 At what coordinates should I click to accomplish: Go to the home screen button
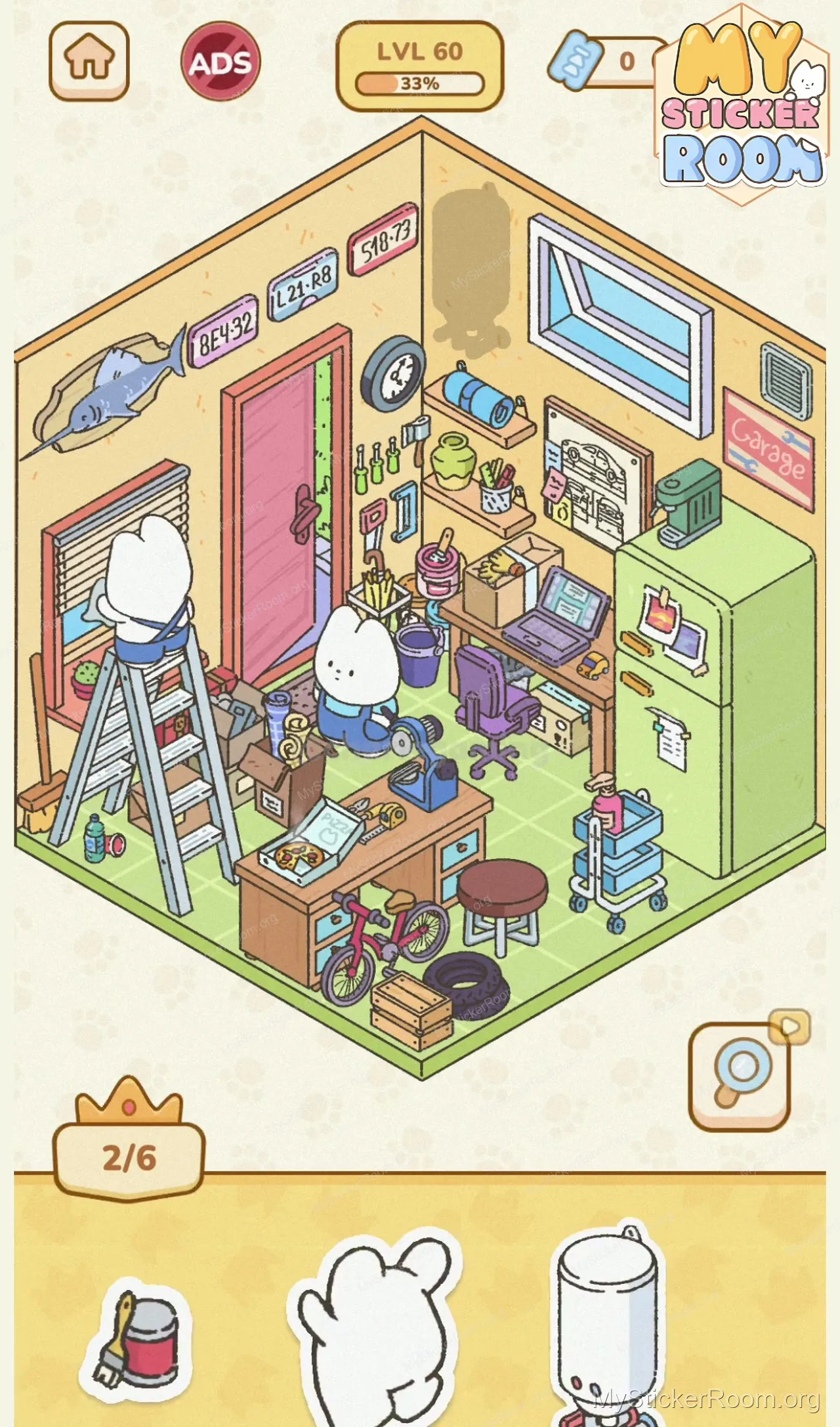pos(89,60)
